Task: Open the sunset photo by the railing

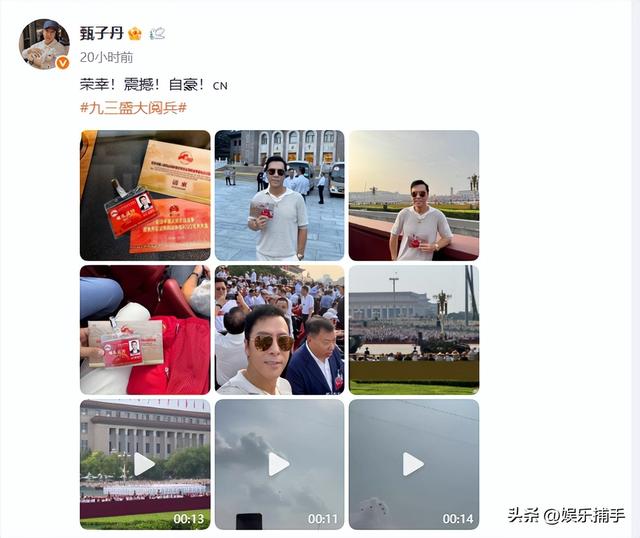Action: tap(413, 195)
